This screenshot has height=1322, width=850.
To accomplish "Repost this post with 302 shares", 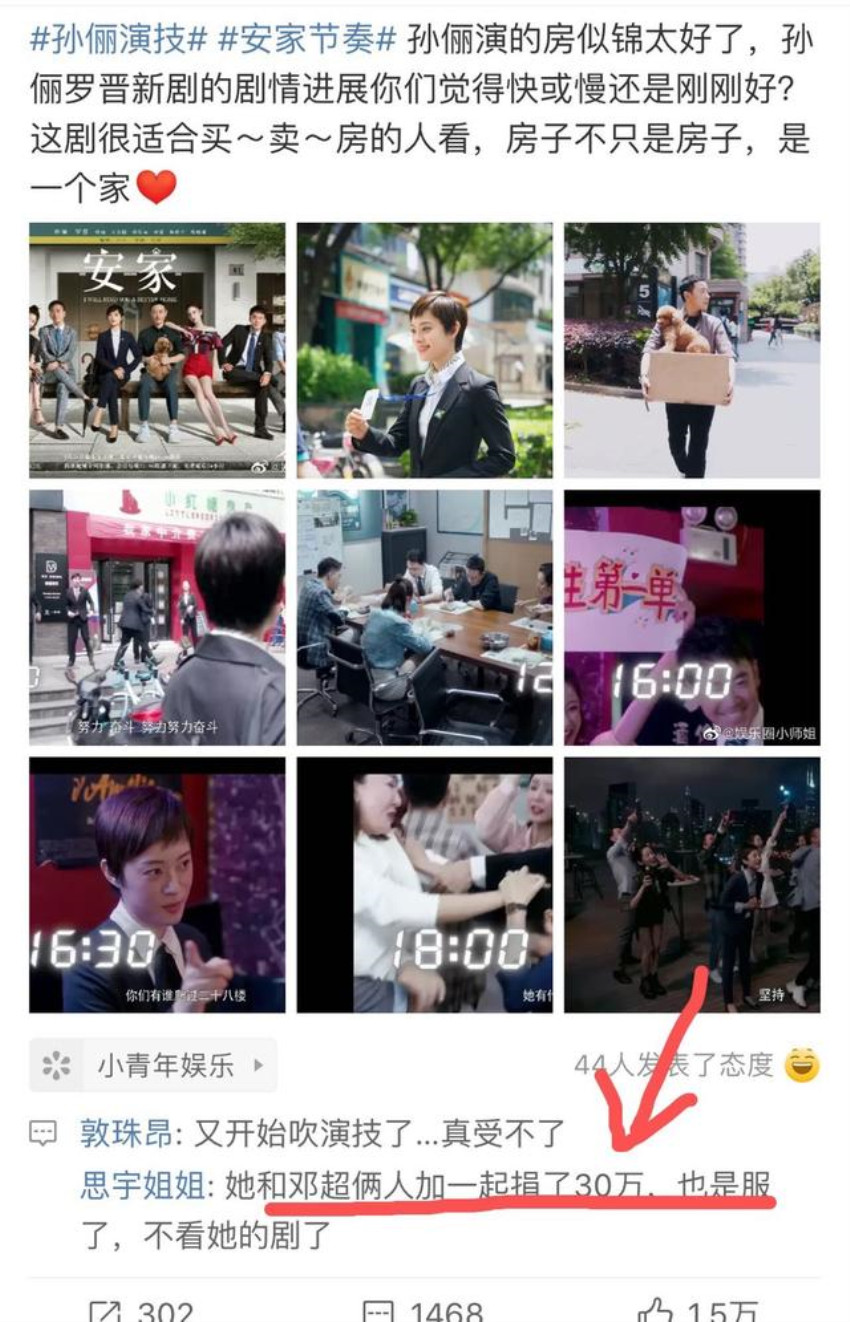I will tap(140, 1308).
